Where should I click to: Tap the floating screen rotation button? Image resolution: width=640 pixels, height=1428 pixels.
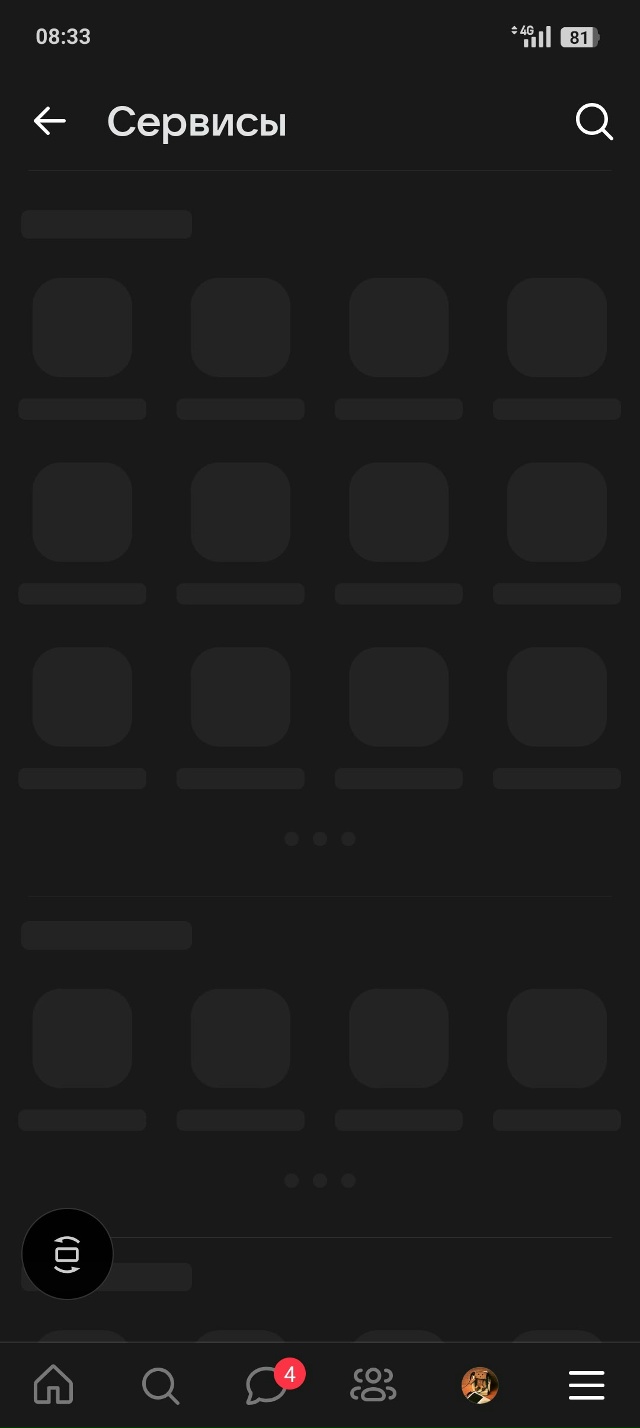[x=67, y=1254]
